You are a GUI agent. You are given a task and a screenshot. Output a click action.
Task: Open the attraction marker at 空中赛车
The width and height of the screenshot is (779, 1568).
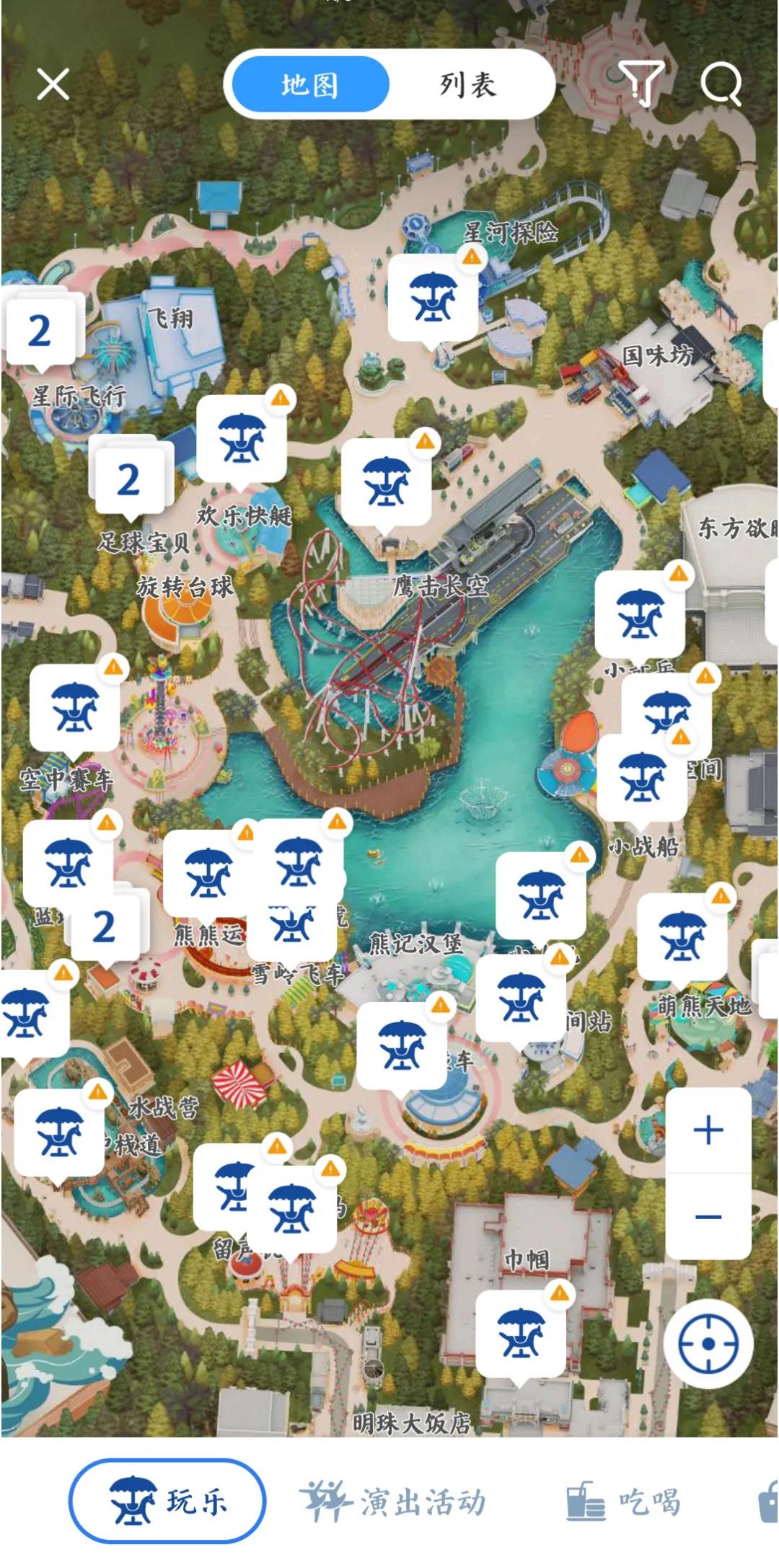pos(74,707)
